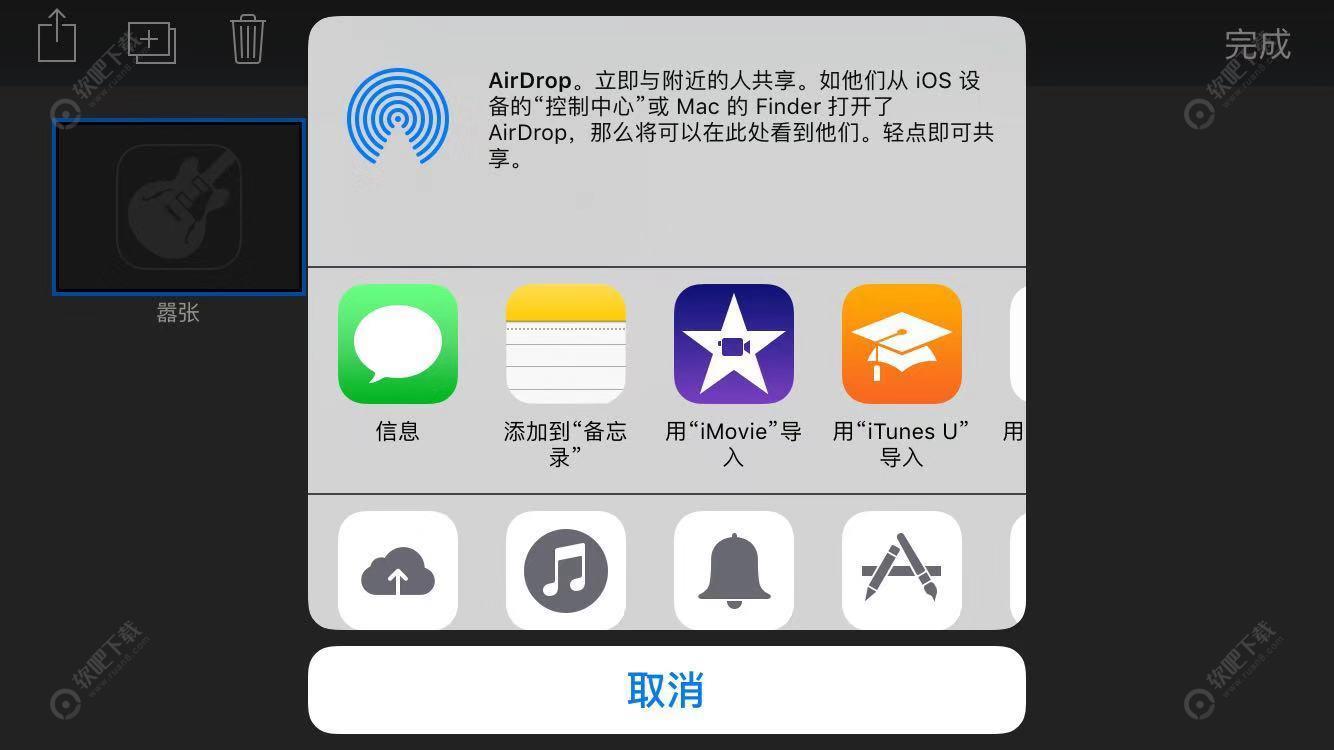Tap the music note action icon
1334x750 pixels.
tap(566, 570)
